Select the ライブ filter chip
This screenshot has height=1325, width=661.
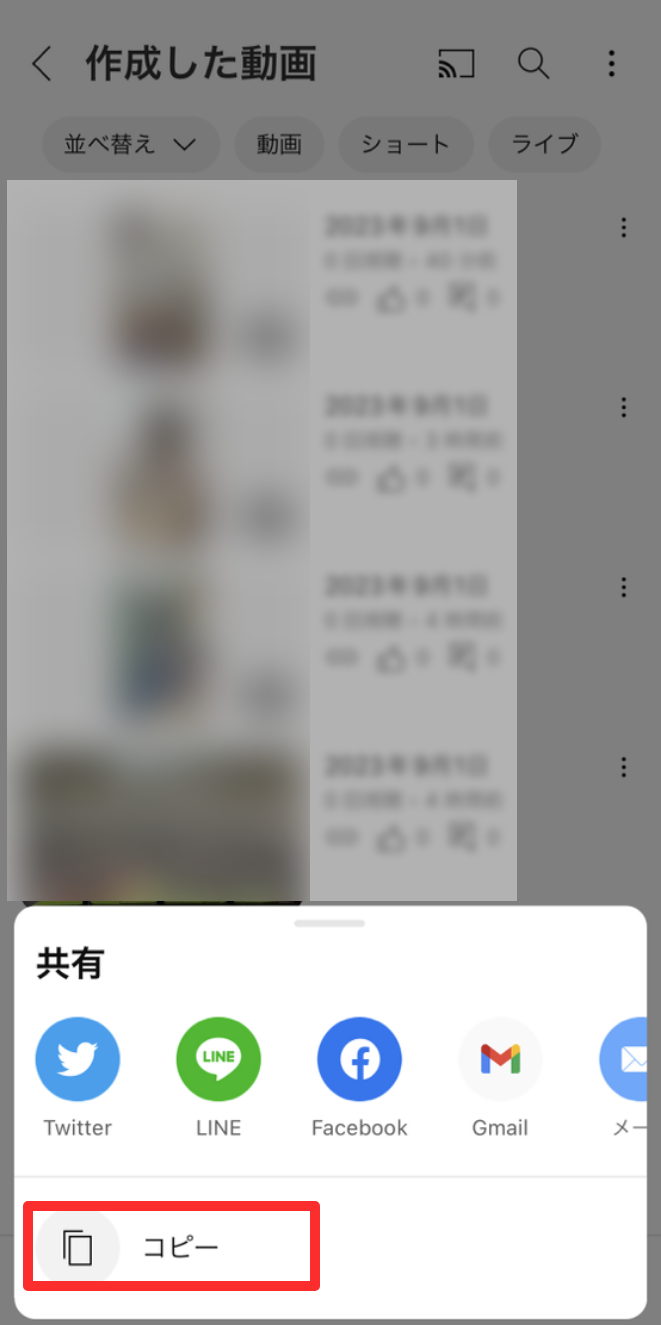(x=544, y=144)
